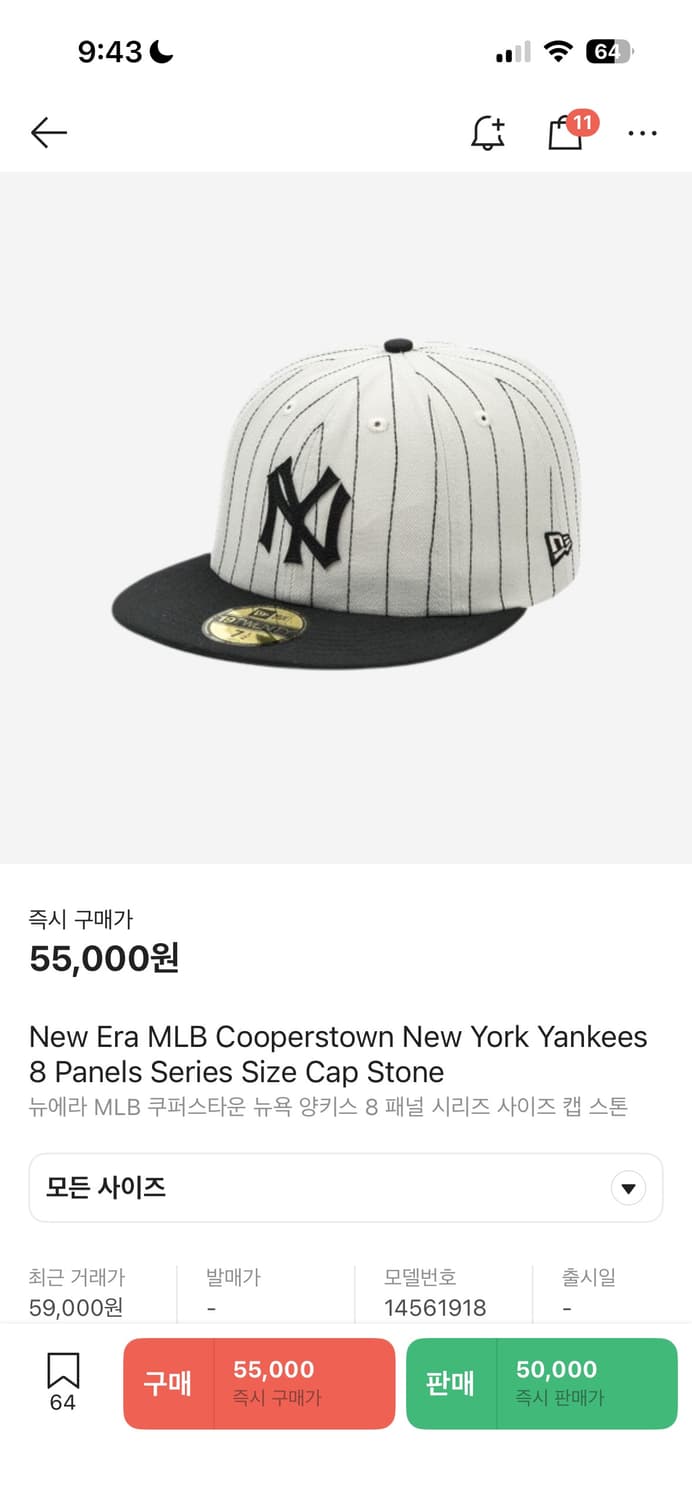This screenshot has height=1500, width=692.
Task: Bookmark this cap to your wishlist
Action: pos(62,1381)
